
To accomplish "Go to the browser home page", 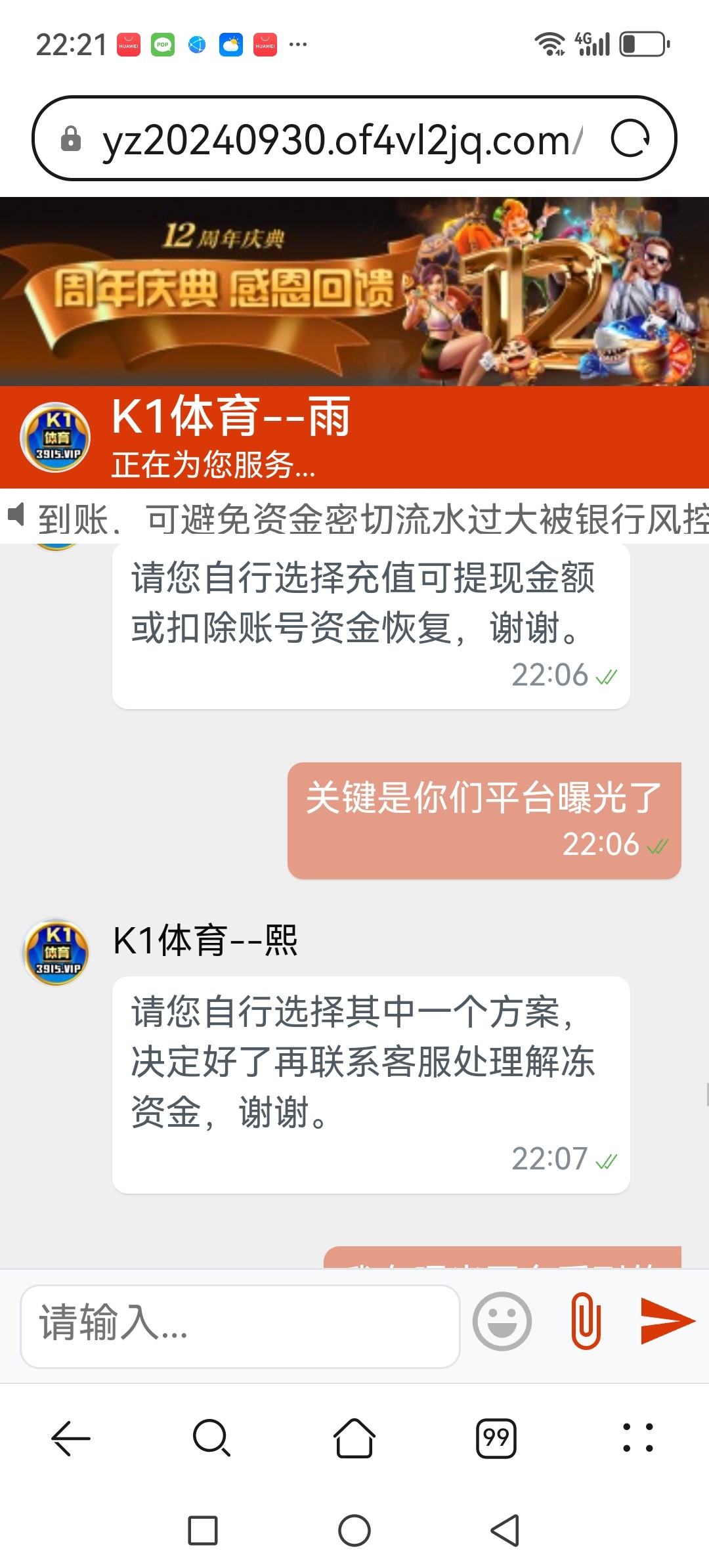I will click(x=354, y=1438).
